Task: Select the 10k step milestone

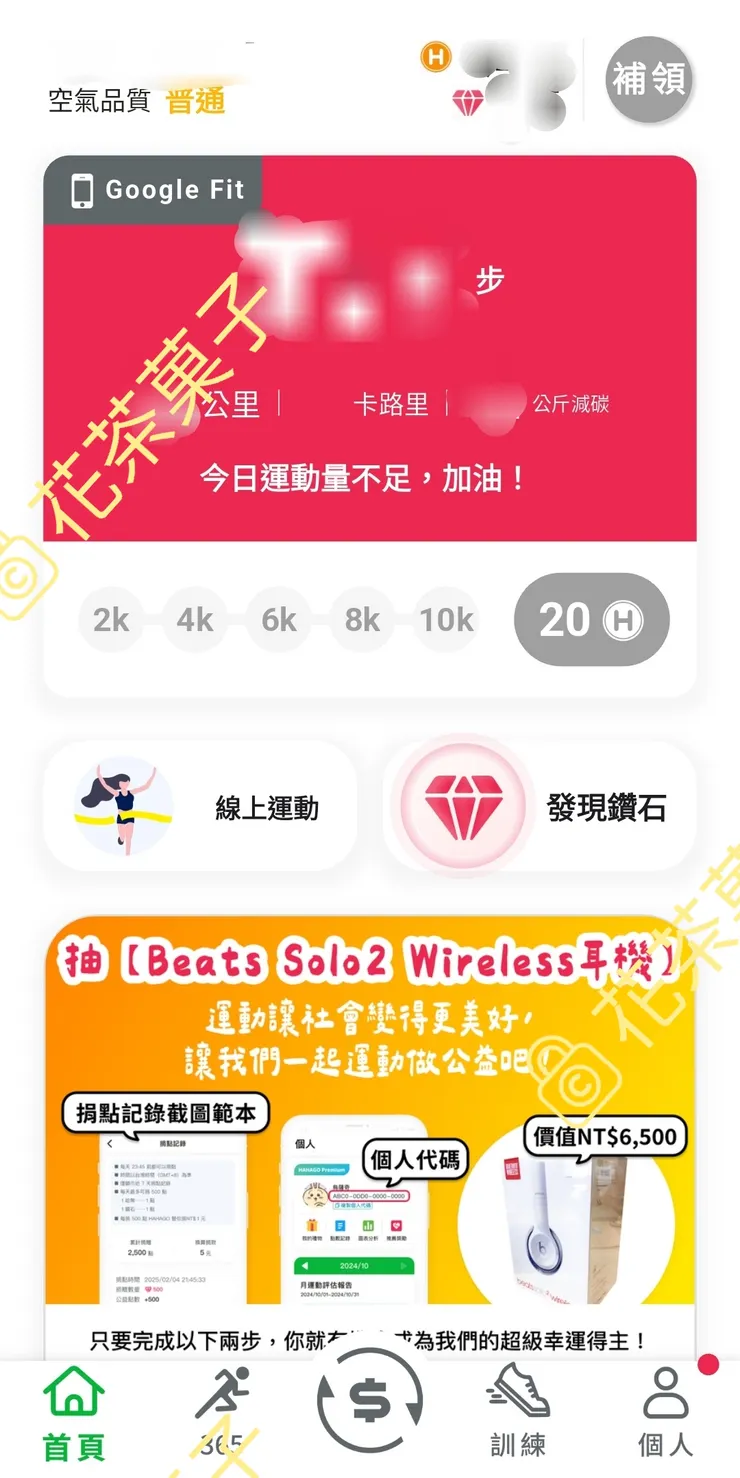Action: 446,621
